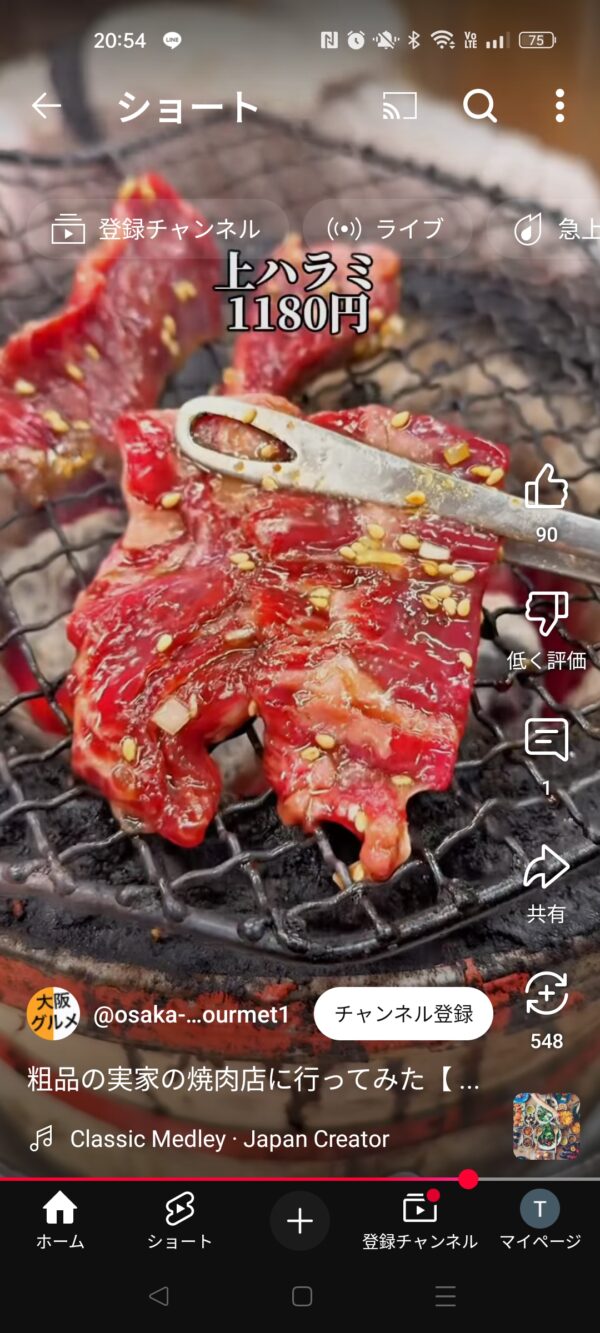The height and width of the screenshot is (1333, 600).
Task: Open the cast to device icon
Action: (x=400, y=105)
